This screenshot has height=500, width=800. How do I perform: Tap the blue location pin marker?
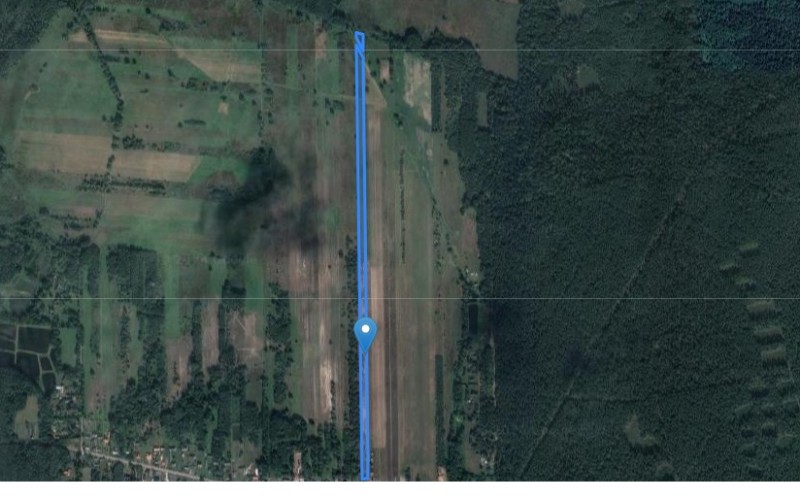[x=367, y=331]
